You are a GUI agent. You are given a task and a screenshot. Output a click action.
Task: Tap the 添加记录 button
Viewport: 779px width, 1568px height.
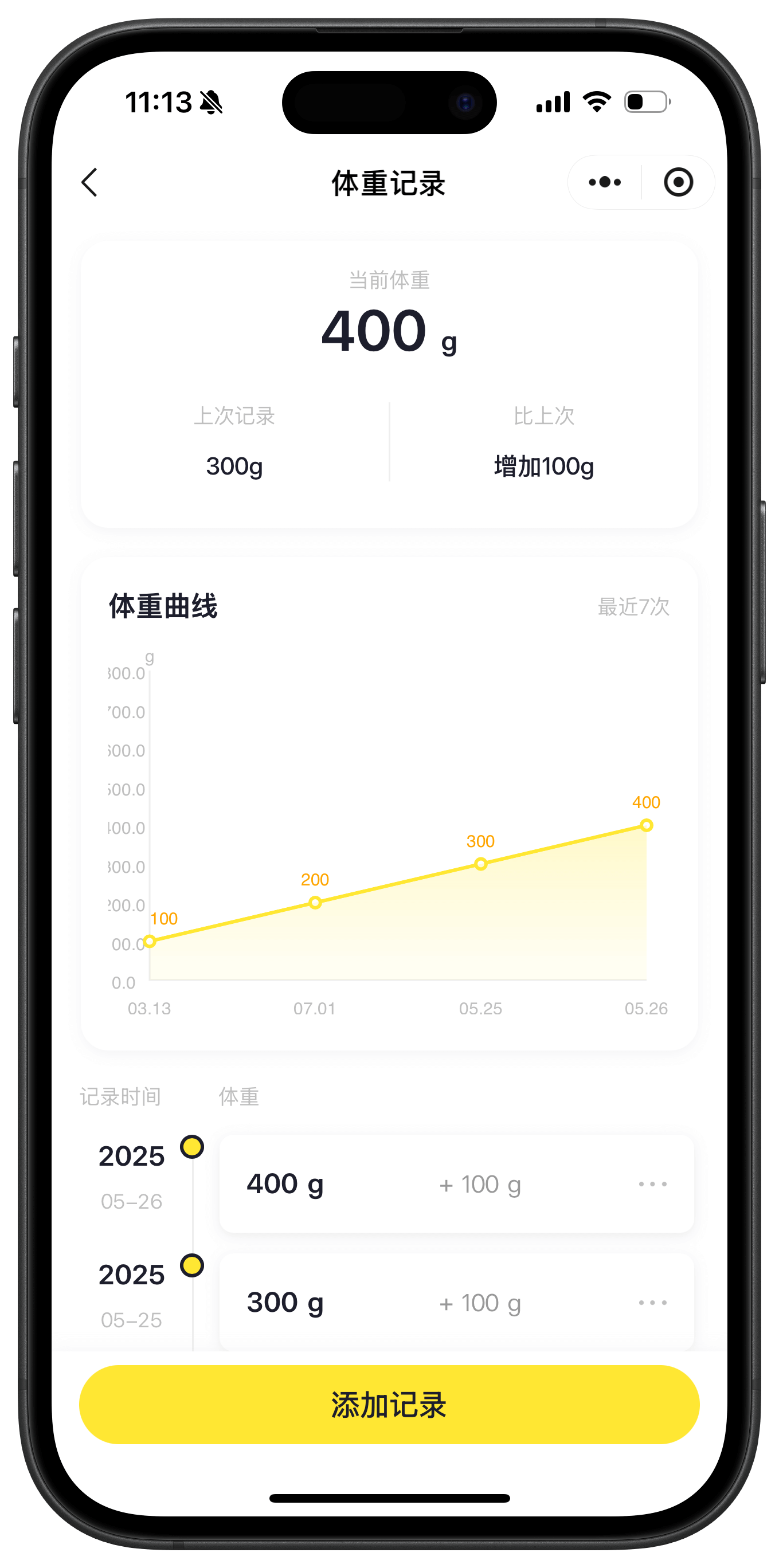[389, 1404]
